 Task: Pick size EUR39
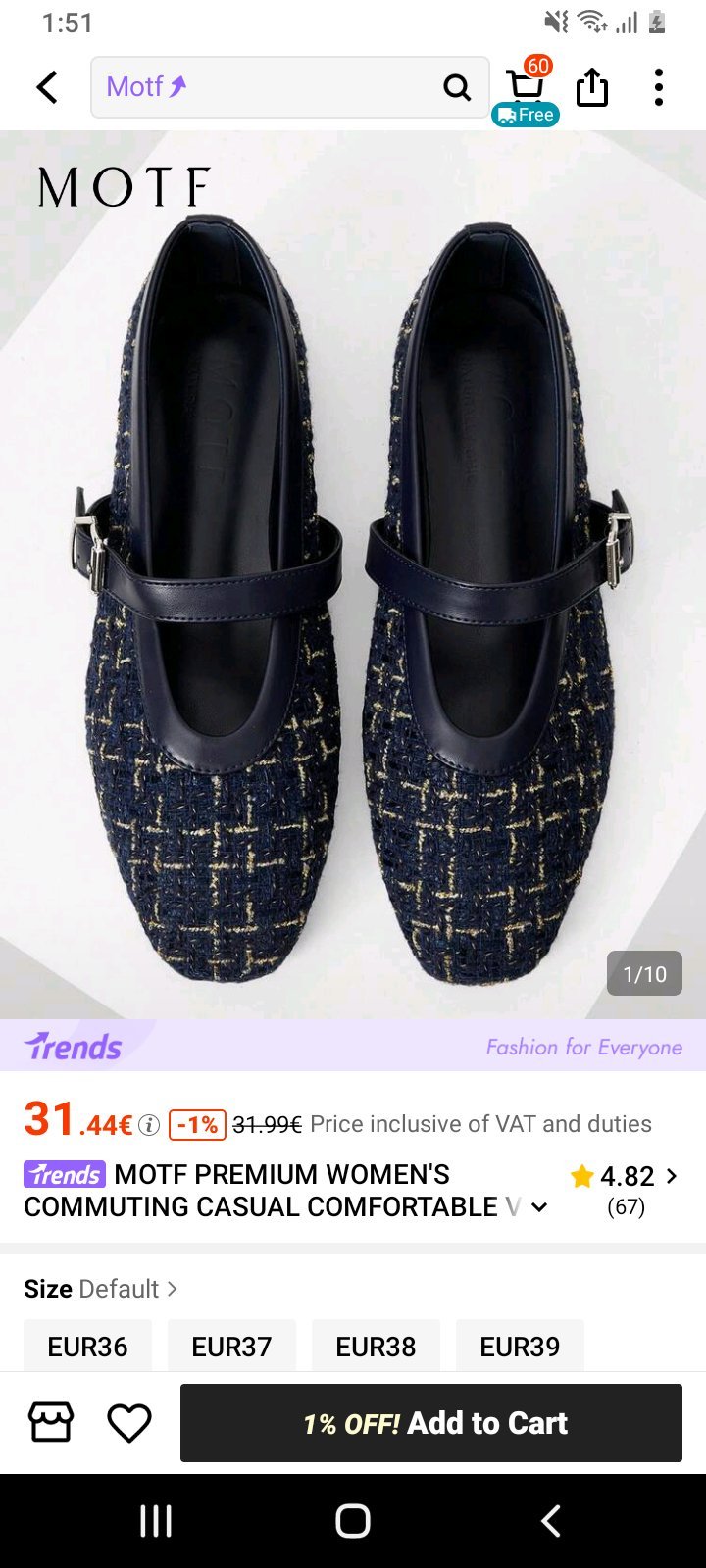tap(520, 1346)
